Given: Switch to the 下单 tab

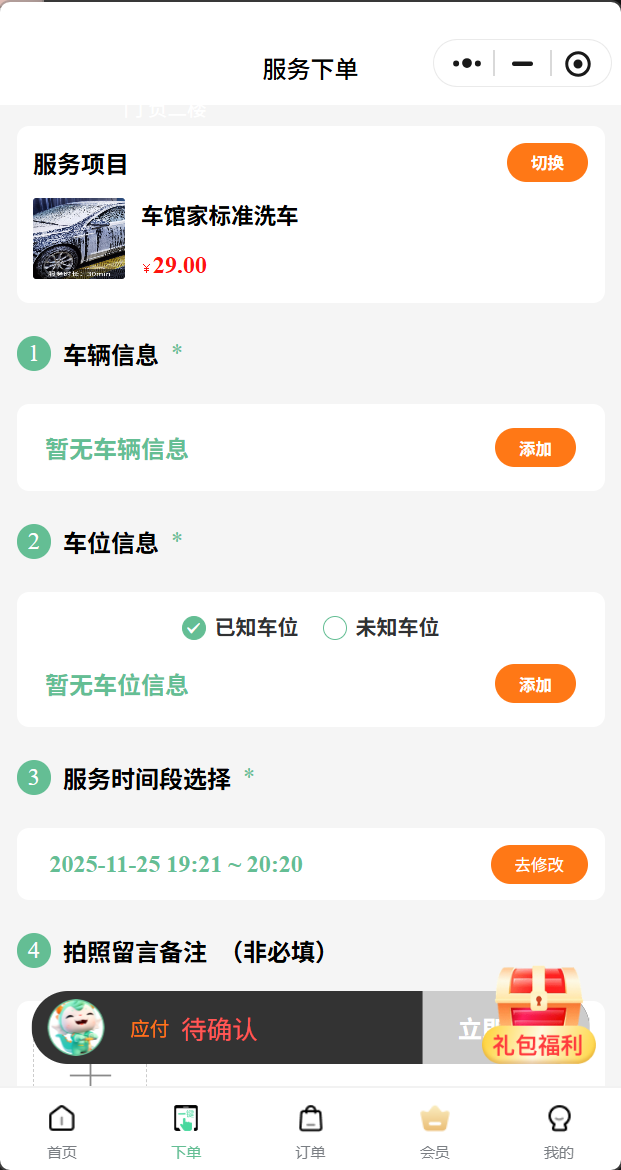Looking at the screenshot, I should point(186,1130).
